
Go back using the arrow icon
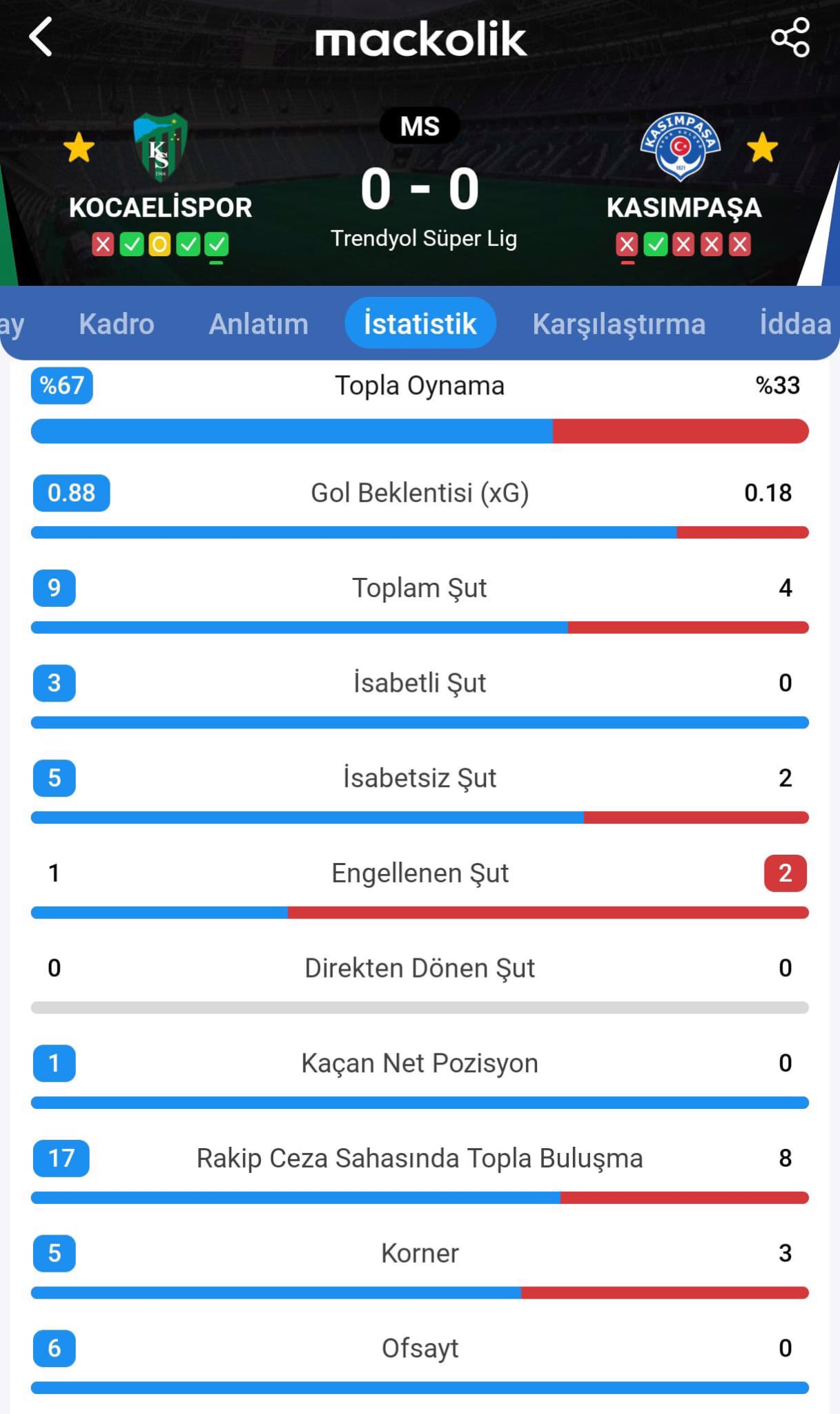click(41, 37)
